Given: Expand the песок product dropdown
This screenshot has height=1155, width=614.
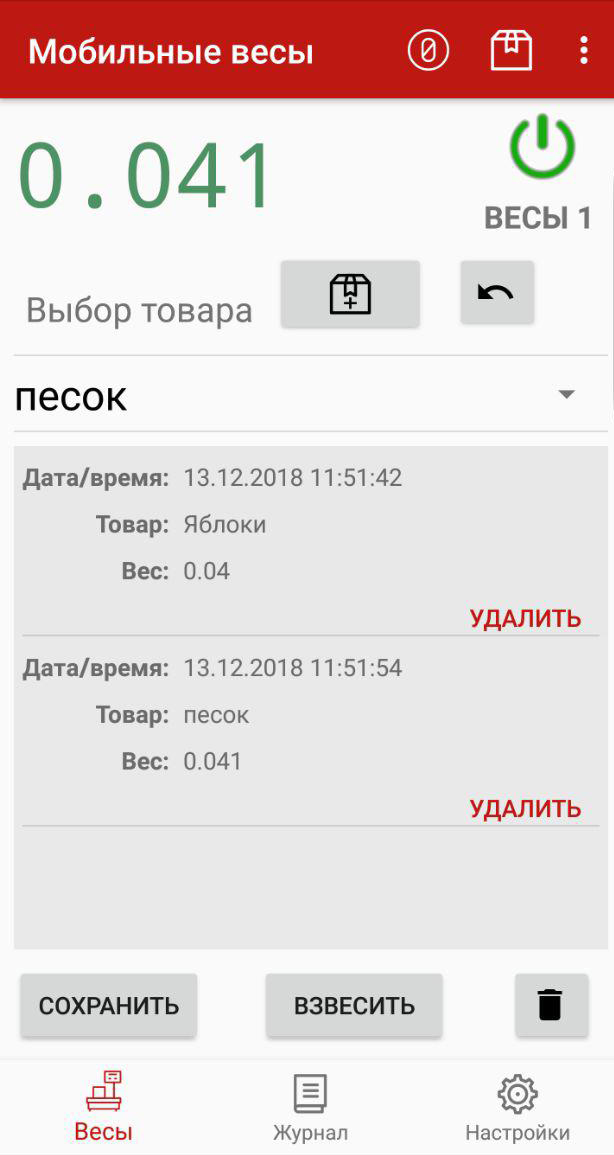Looking at the screenshot, I should click(x=566, y=395).
